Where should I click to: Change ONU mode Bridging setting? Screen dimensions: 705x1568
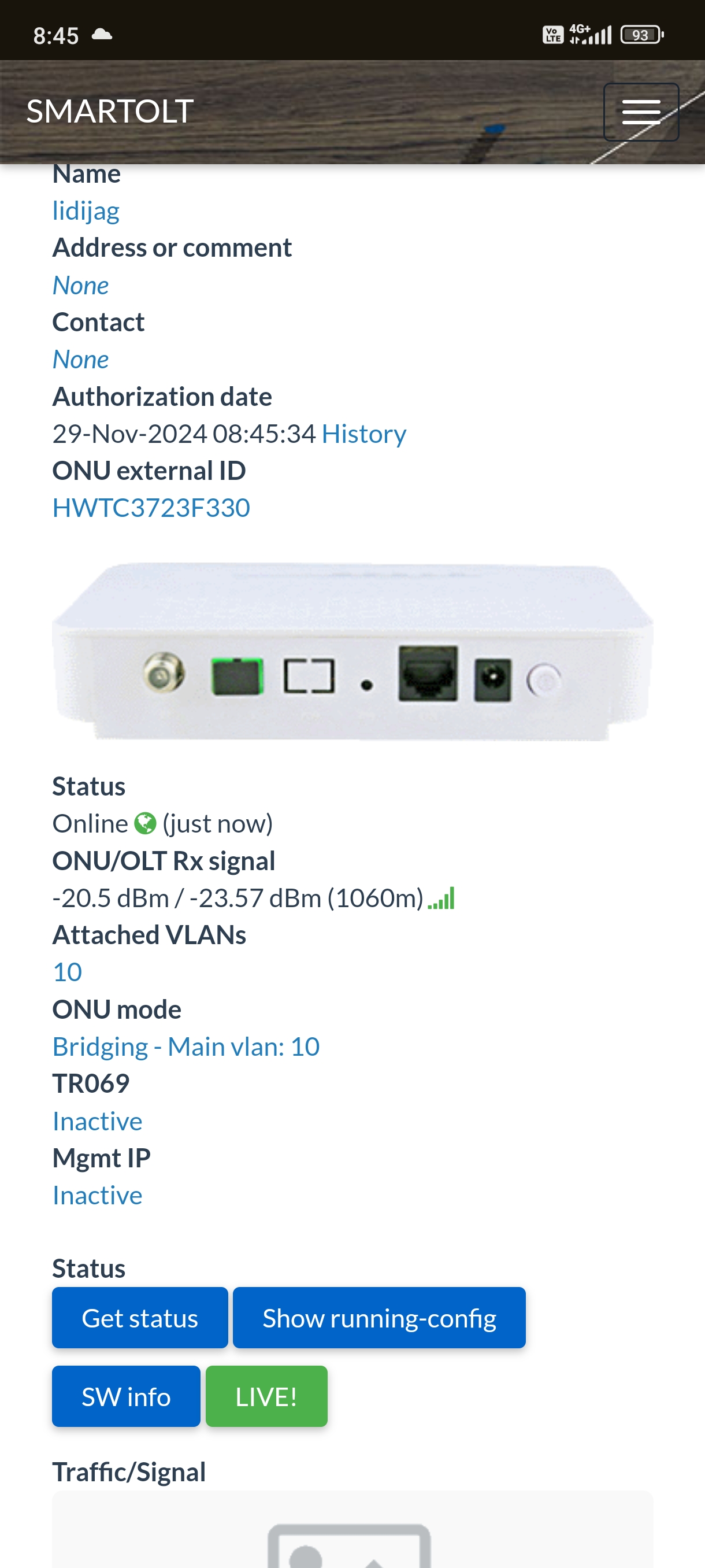tap(185, 1046)
